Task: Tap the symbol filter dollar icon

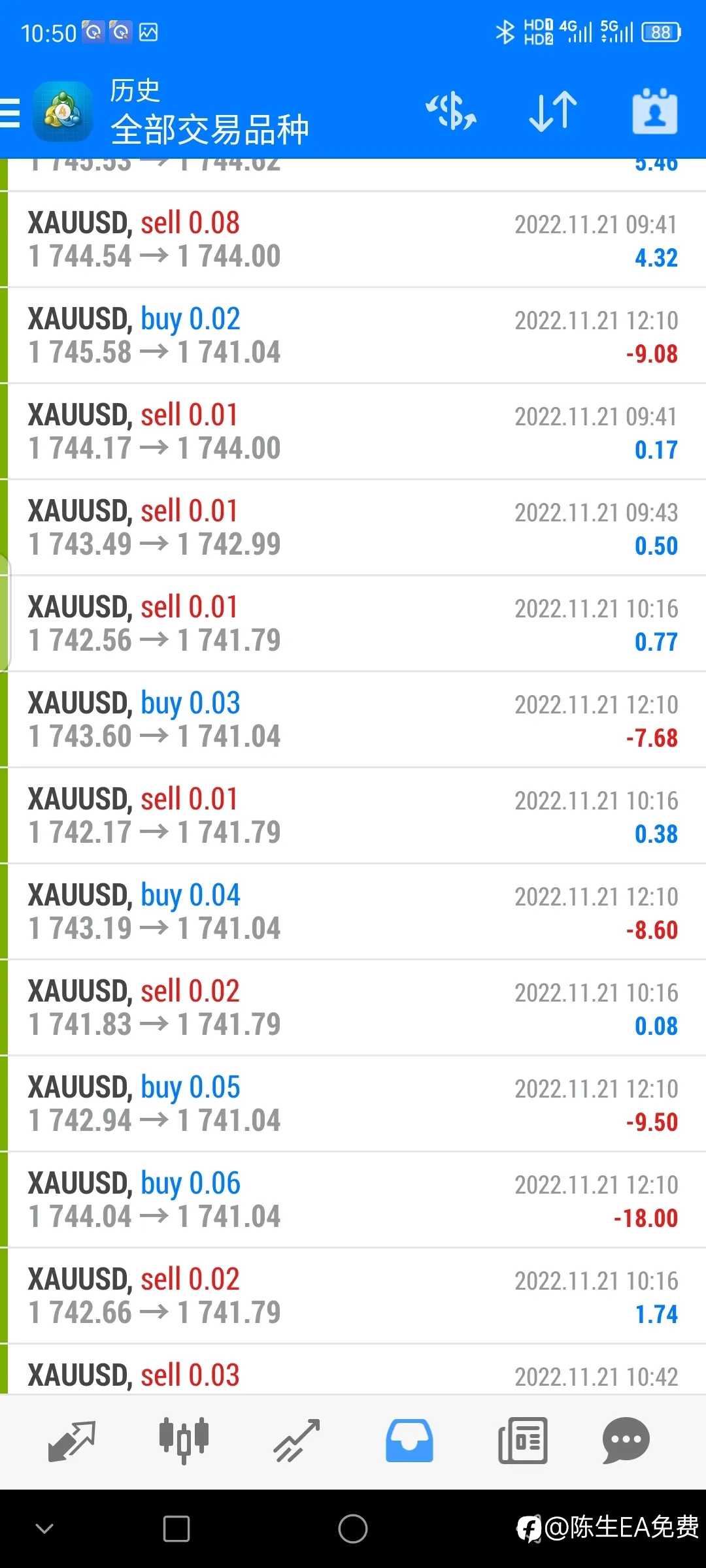Action: 451,111
